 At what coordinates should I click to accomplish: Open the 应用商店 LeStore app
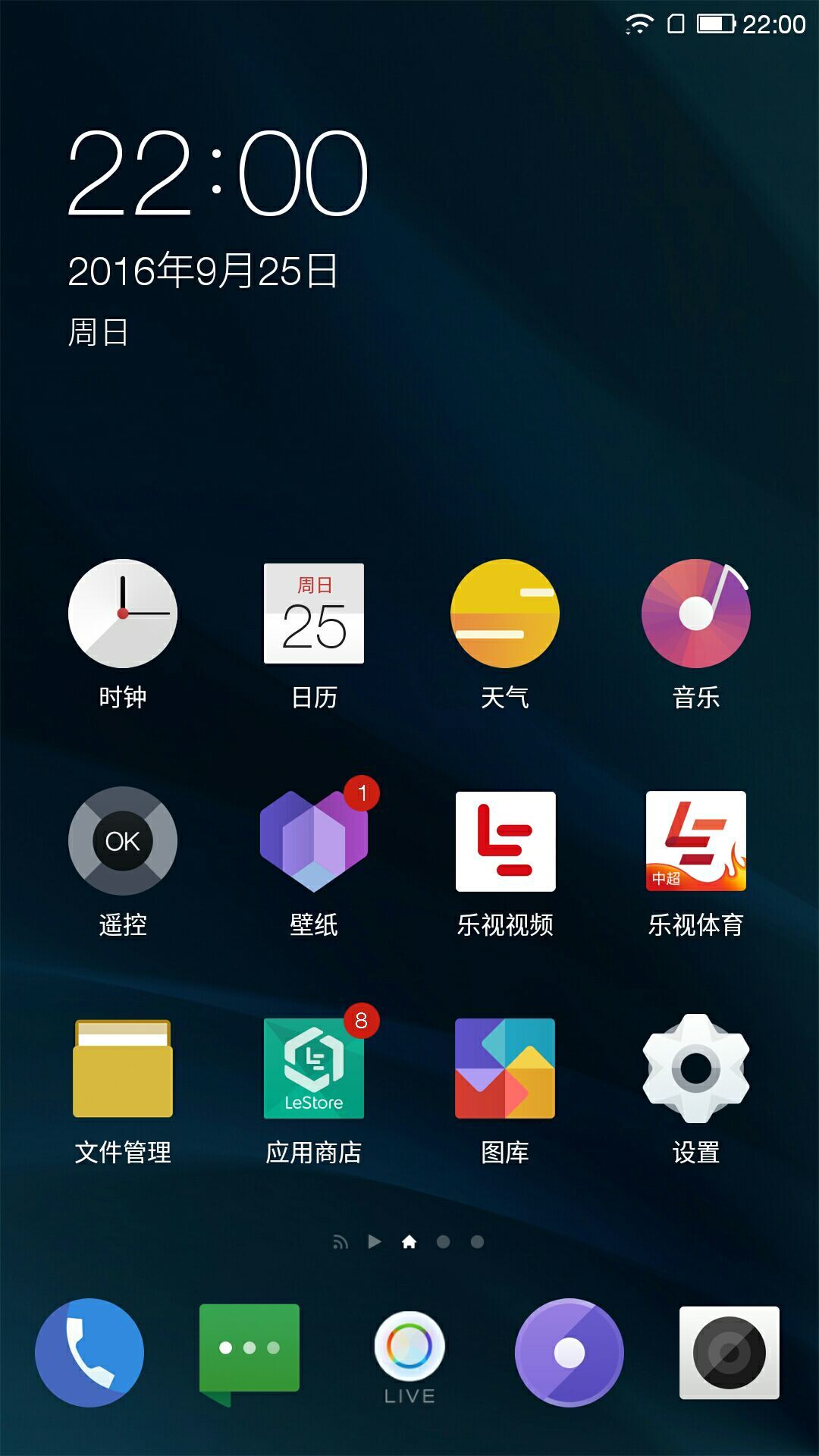(314, 1068)
